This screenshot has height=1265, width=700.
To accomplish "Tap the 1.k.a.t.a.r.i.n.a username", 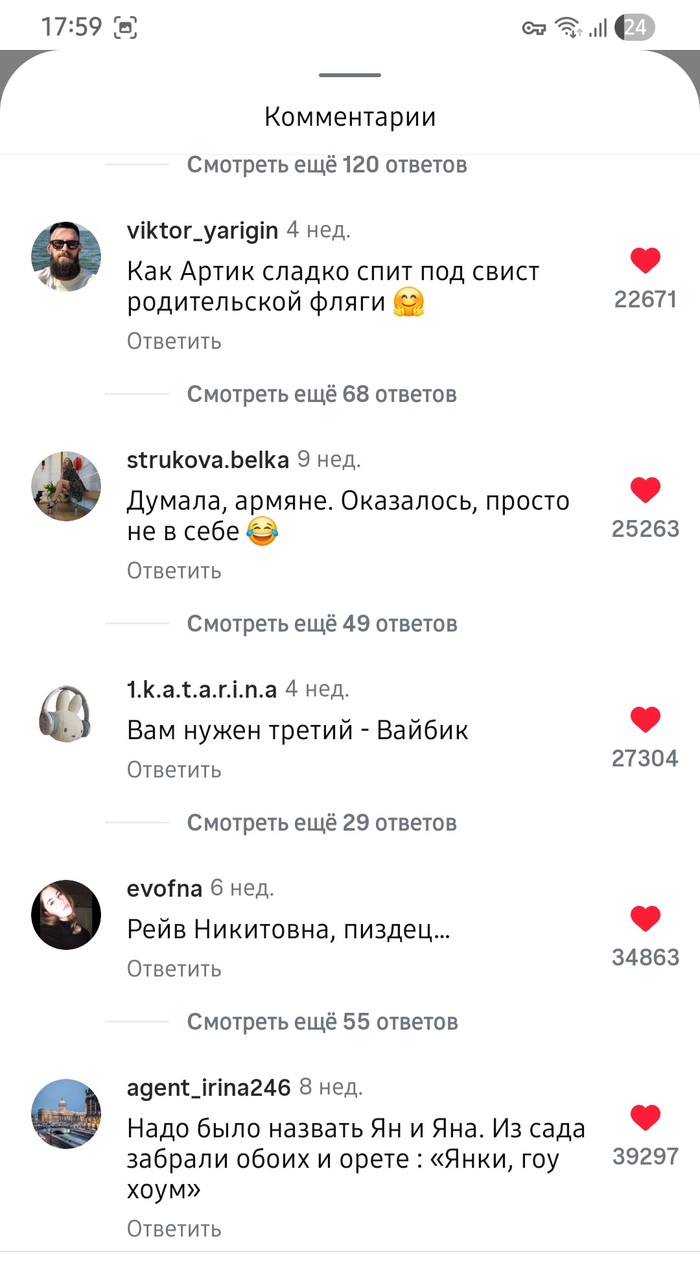I will pos(202,689).
